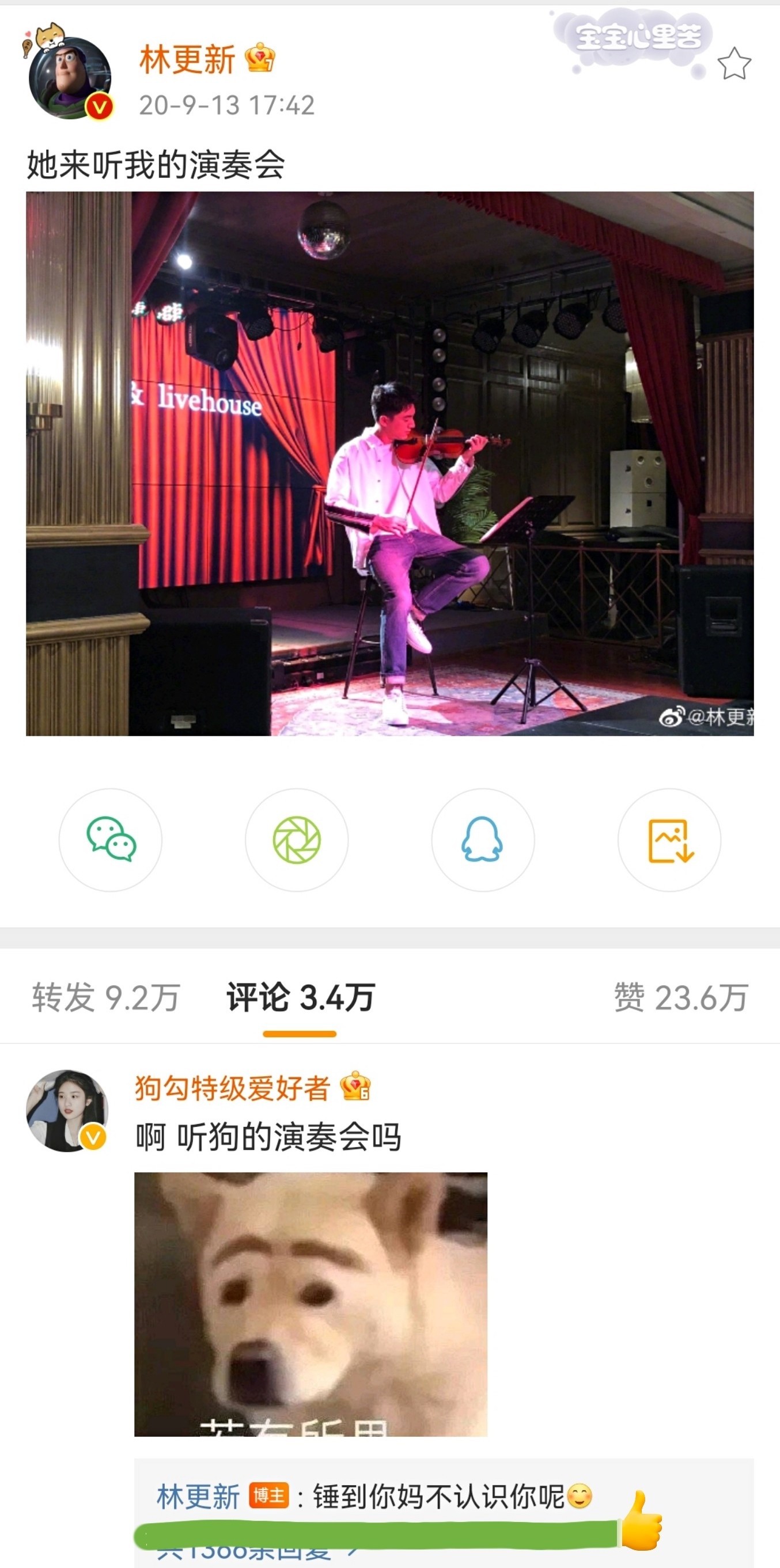This screenshot has width=780, height=1568.
Task: Switch to the 赞 tab
Action: [x=681, y=997]
